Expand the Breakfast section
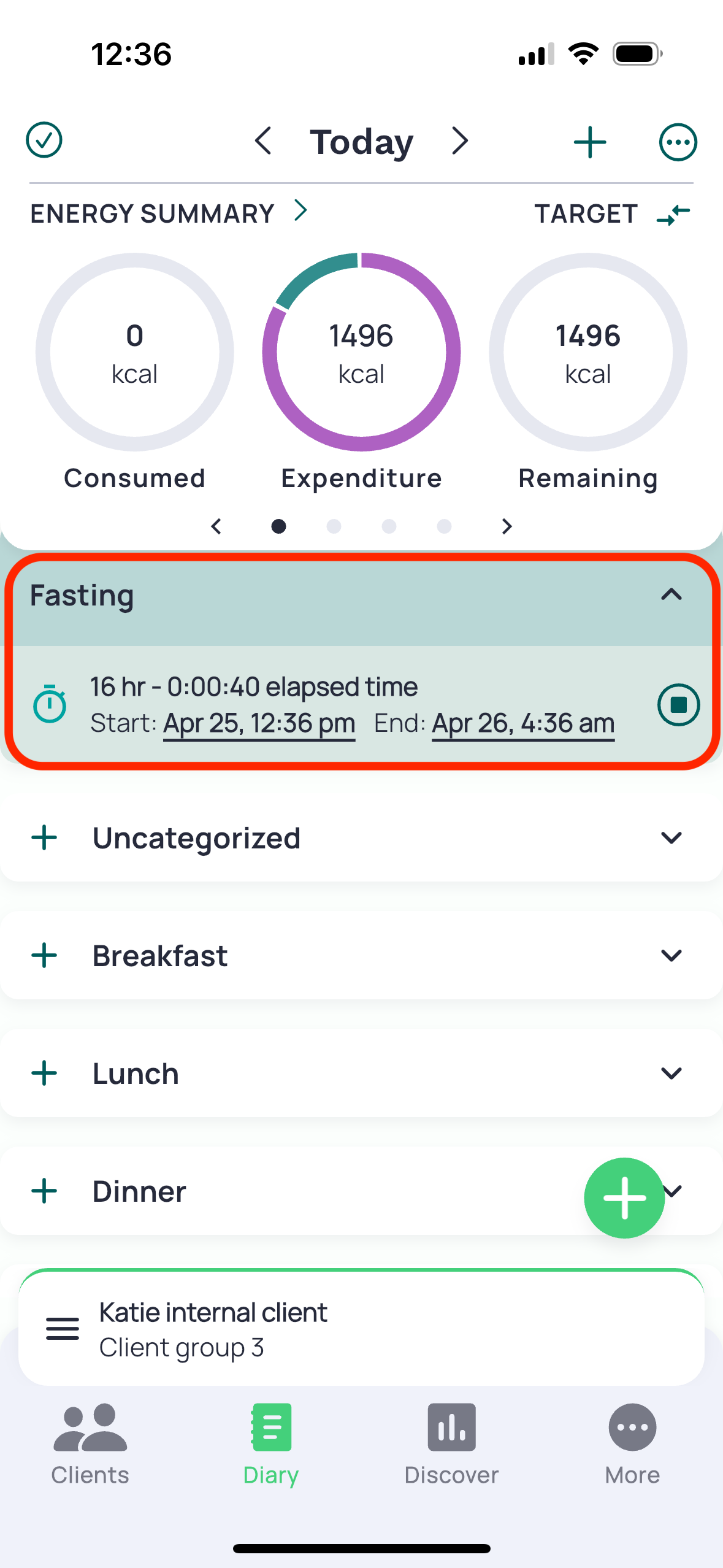 tap(671, 956)
